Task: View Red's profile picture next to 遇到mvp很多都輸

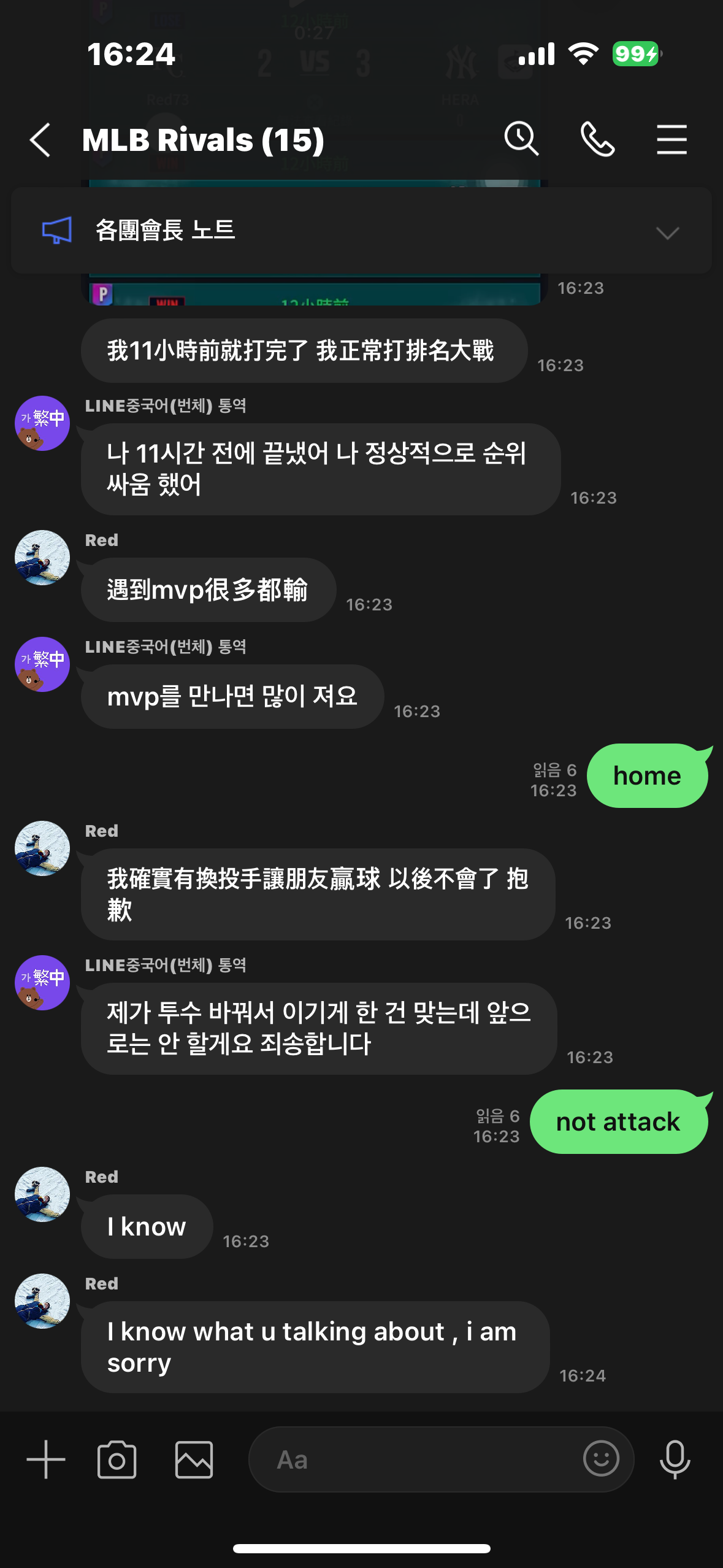Action: tap(42, 558)
